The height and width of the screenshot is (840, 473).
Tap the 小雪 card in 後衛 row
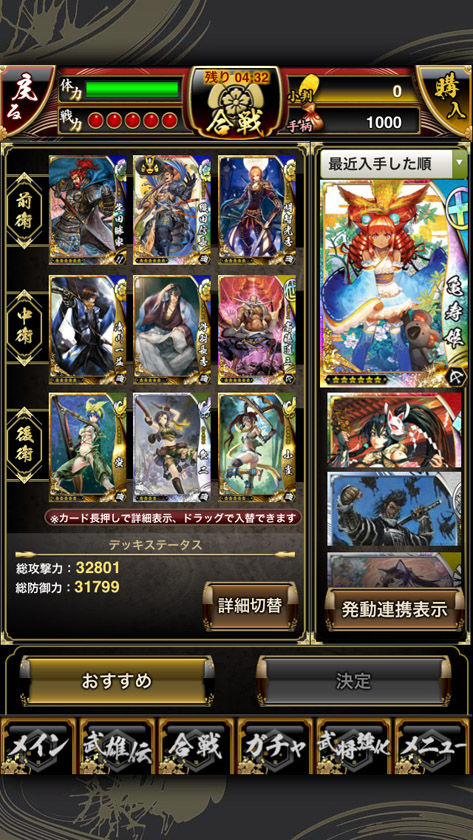click(257, 448)
